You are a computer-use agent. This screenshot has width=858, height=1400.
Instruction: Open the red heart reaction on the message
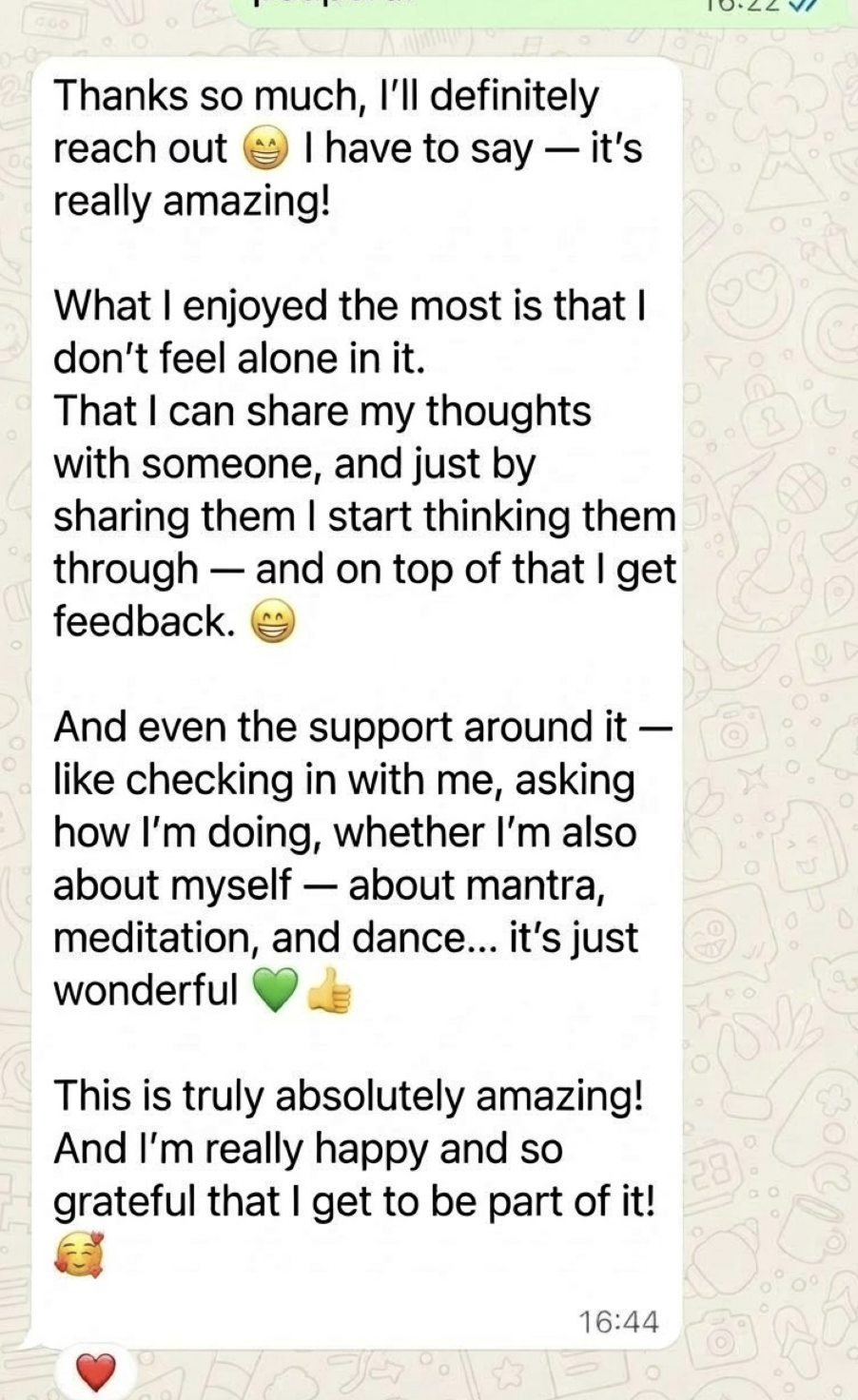point(95,1371)
